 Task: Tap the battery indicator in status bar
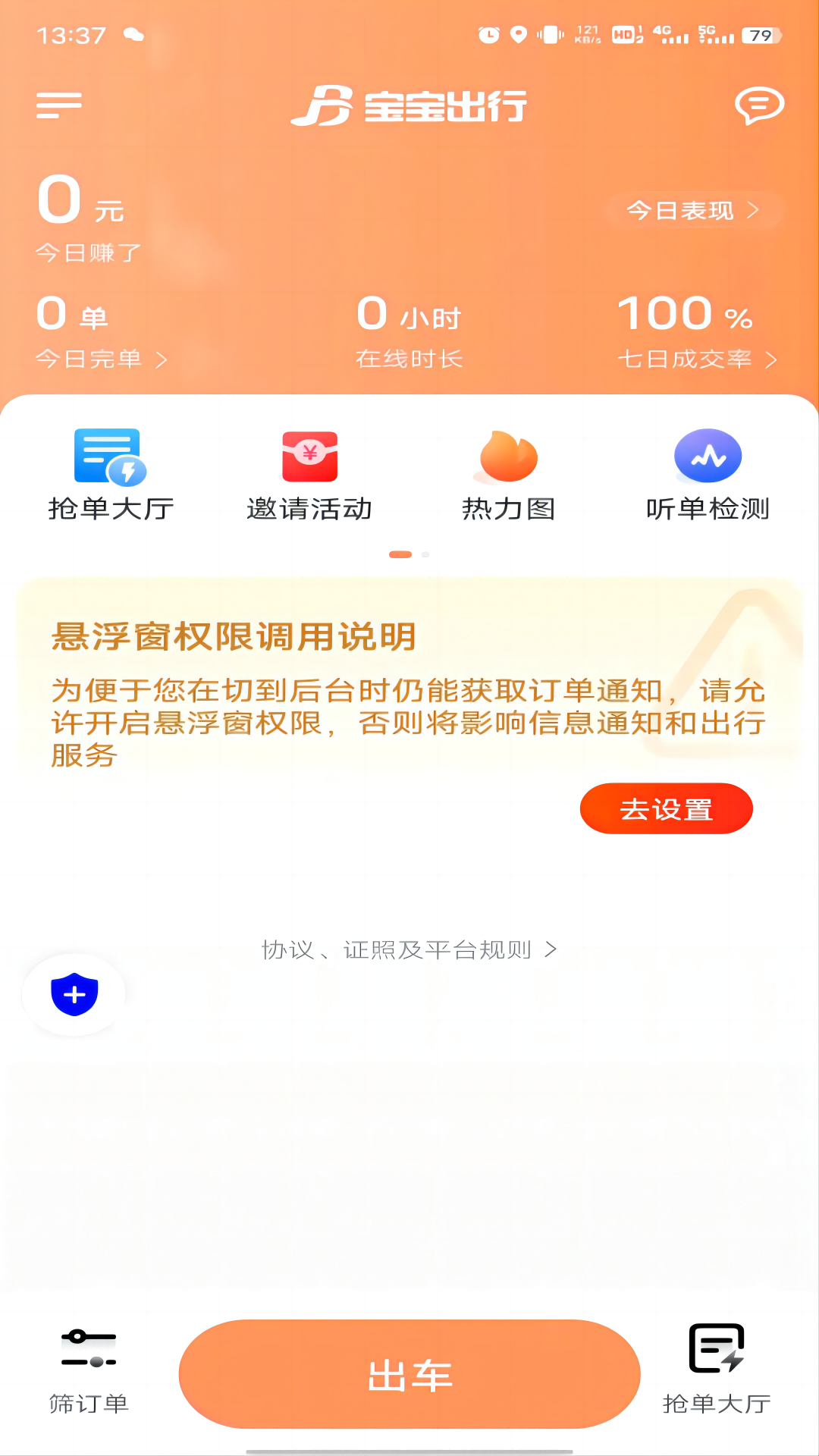pos(761,34)
